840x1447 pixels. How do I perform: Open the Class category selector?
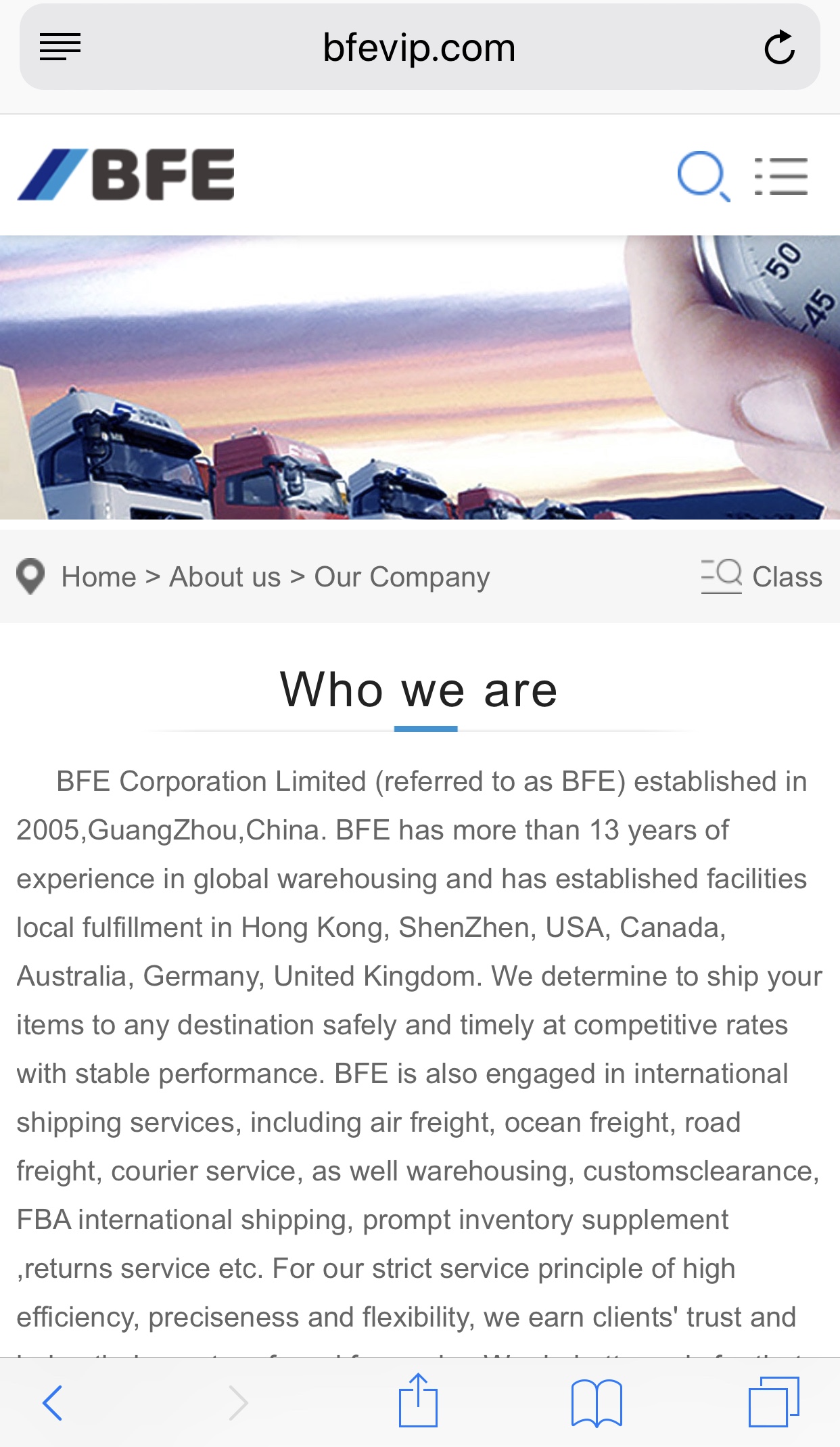762,577
